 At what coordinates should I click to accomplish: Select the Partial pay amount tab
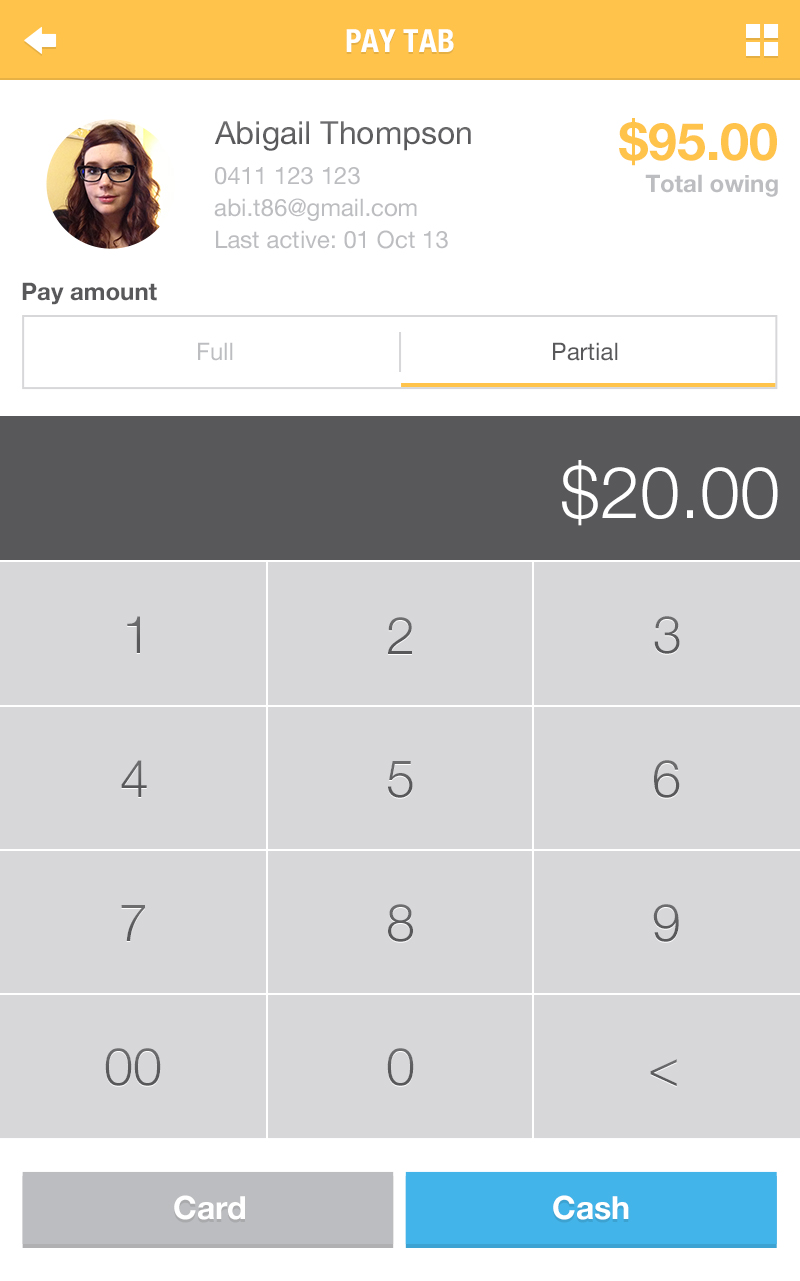click(588, 352)
